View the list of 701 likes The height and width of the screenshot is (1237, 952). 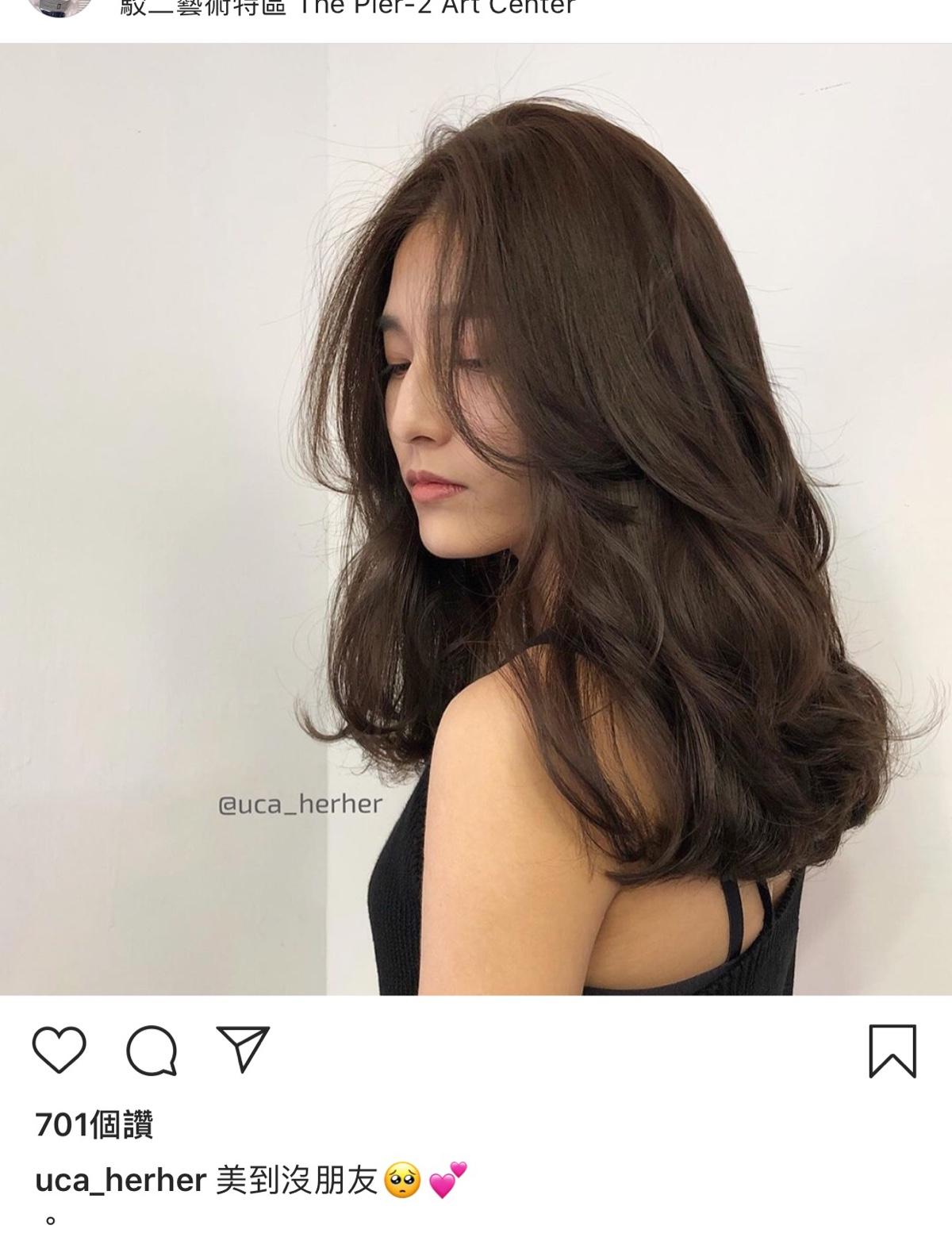pos(94,1124)
